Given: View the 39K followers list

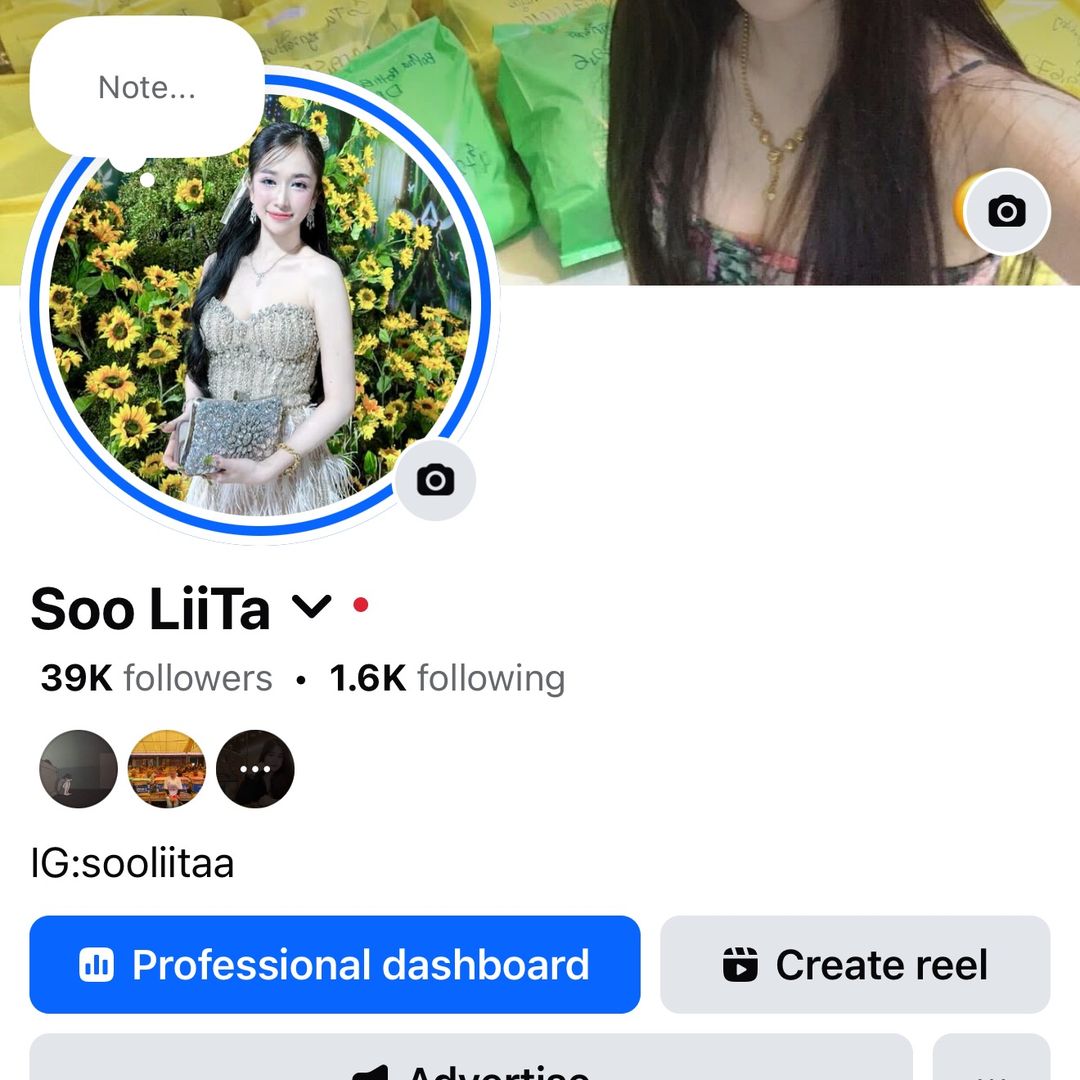Looking at the screenshot, I should [157, 678].
